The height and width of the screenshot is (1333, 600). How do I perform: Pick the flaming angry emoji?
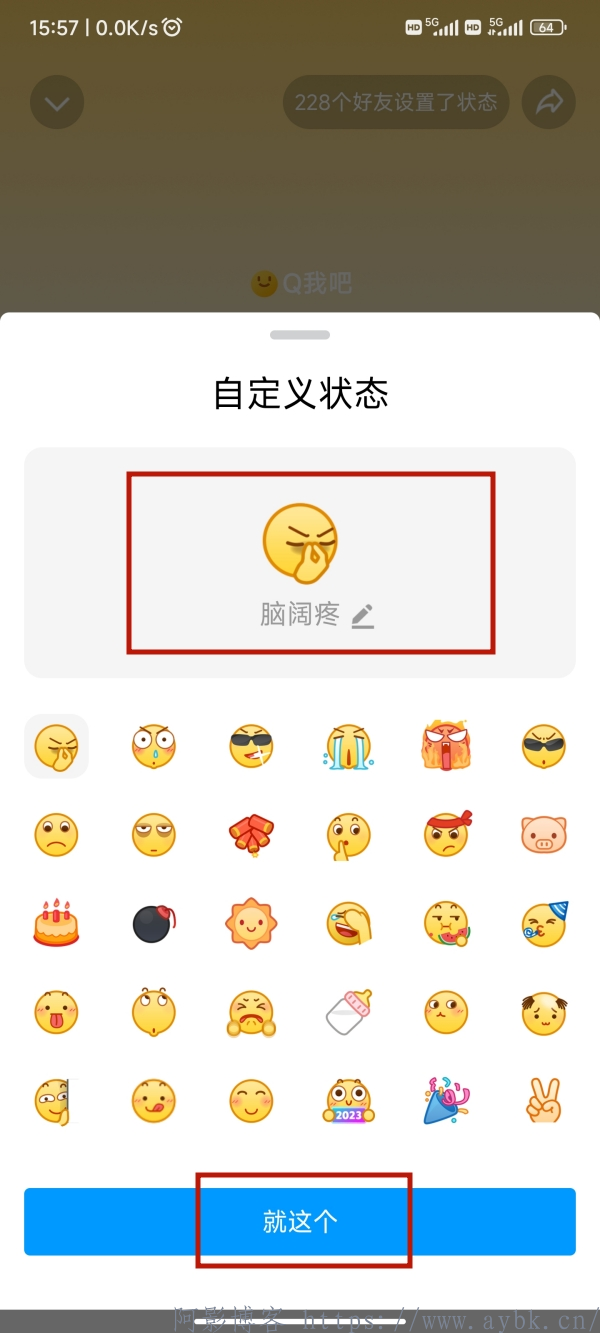pyautogui.click(x=446, y=746)
